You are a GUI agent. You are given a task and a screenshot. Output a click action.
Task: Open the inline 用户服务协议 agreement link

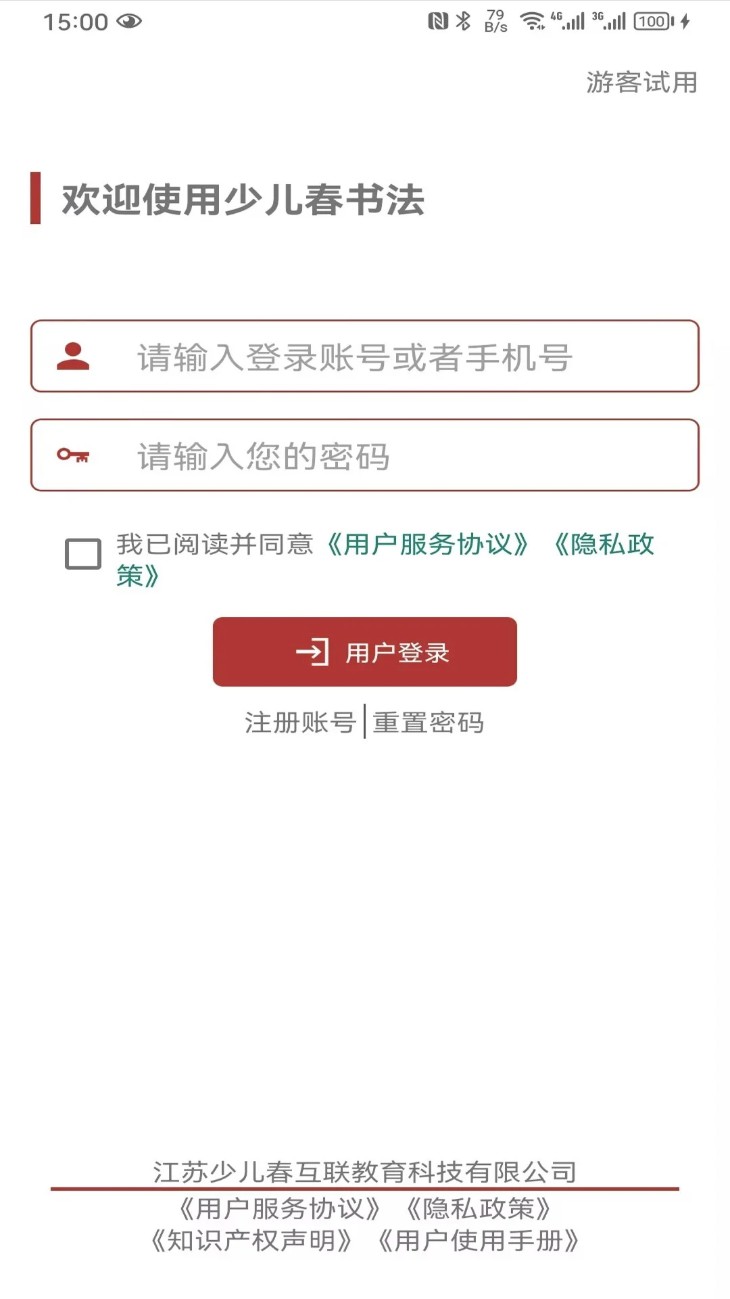point(428,544)
